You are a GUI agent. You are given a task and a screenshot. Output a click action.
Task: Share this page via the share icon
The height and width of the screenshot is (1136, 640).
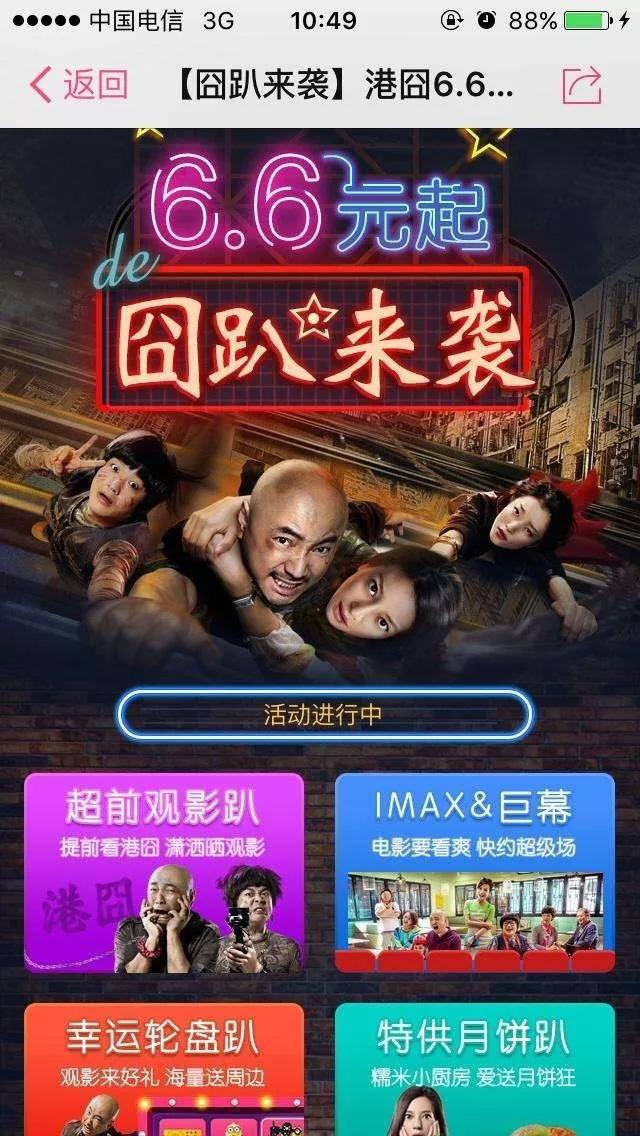pos(581,85)
